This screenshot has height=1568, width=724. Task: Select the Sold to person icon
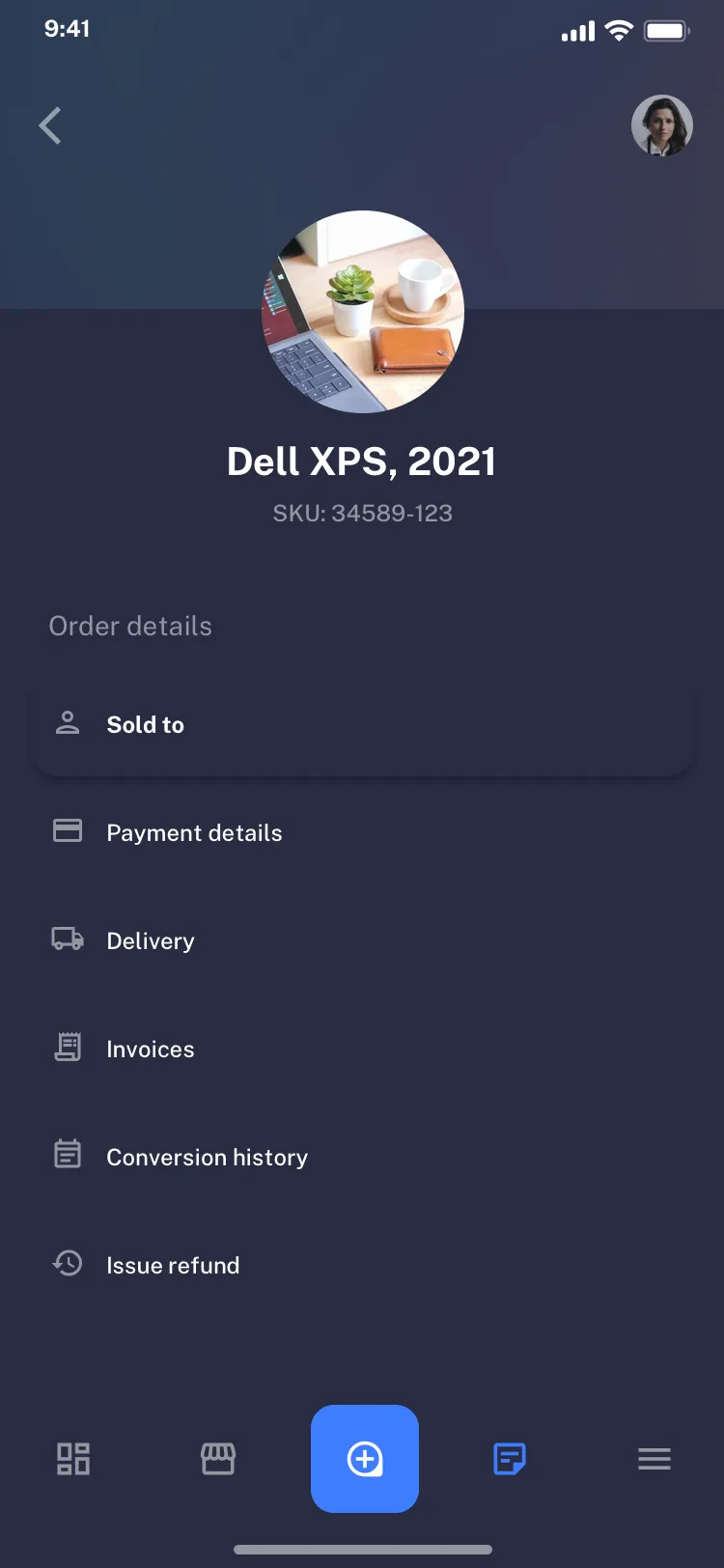68,722
